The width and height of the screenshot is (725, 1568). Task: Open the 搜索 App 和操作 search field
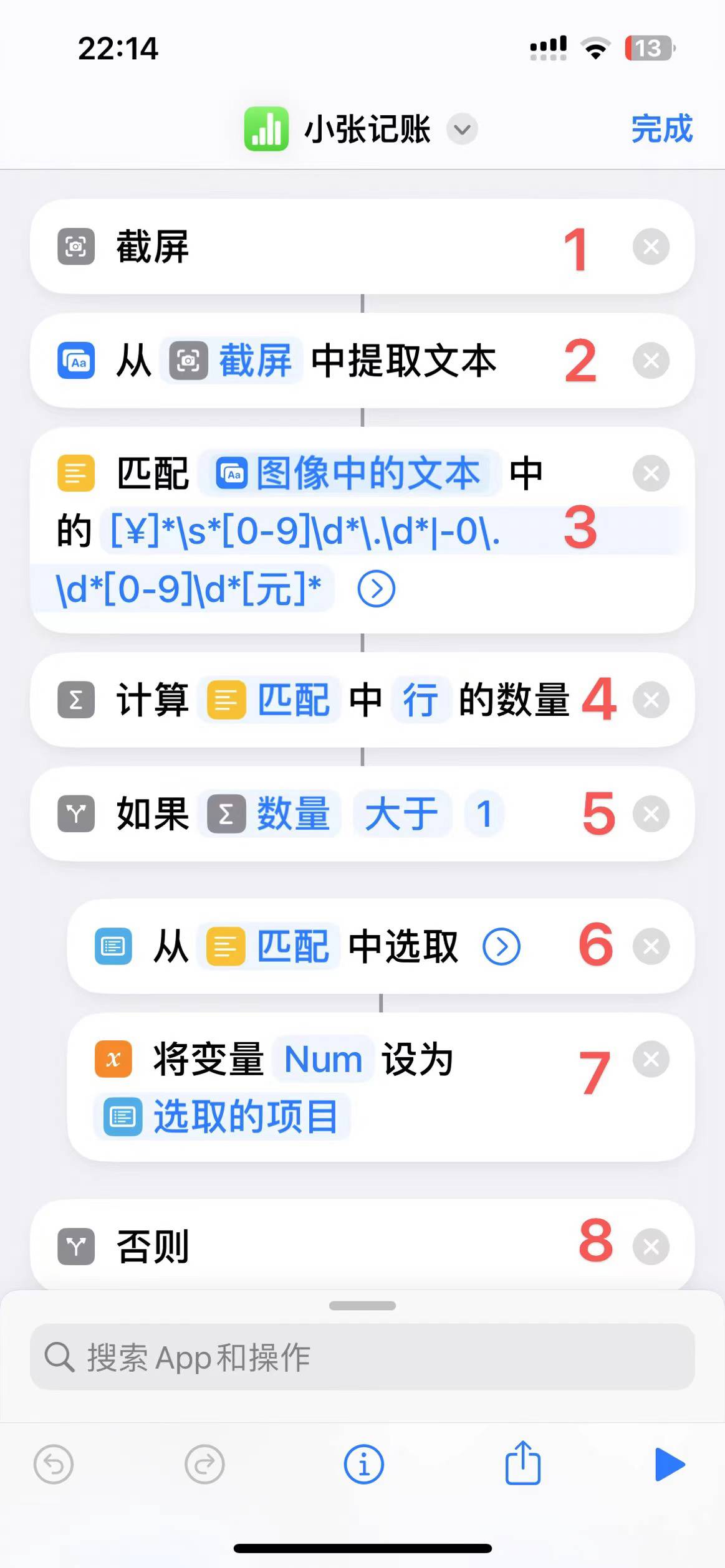[362, 1357]
